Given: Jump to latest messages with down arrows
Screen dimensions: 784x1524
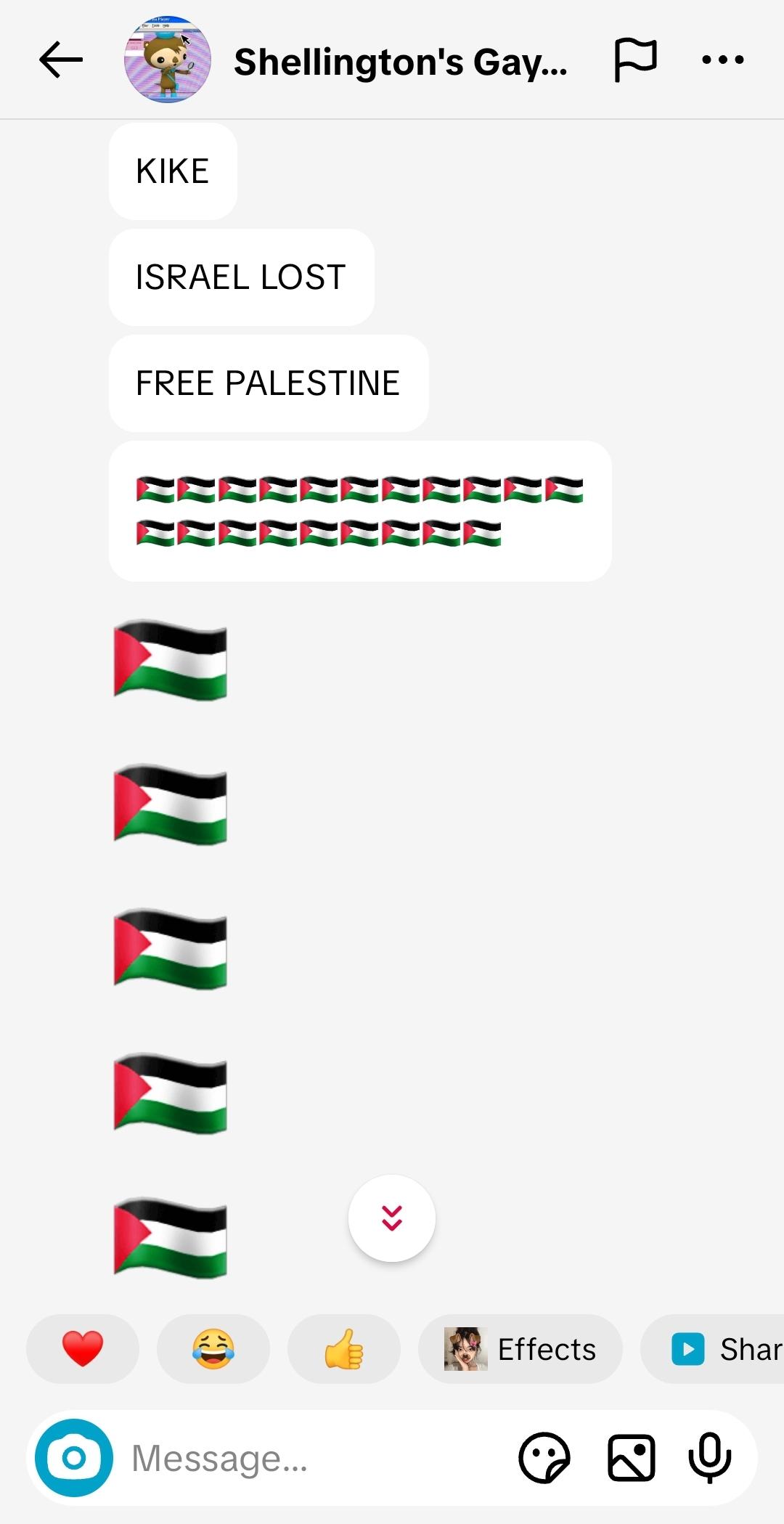Looking at the screenshot, I should [x=392, y=1218].
